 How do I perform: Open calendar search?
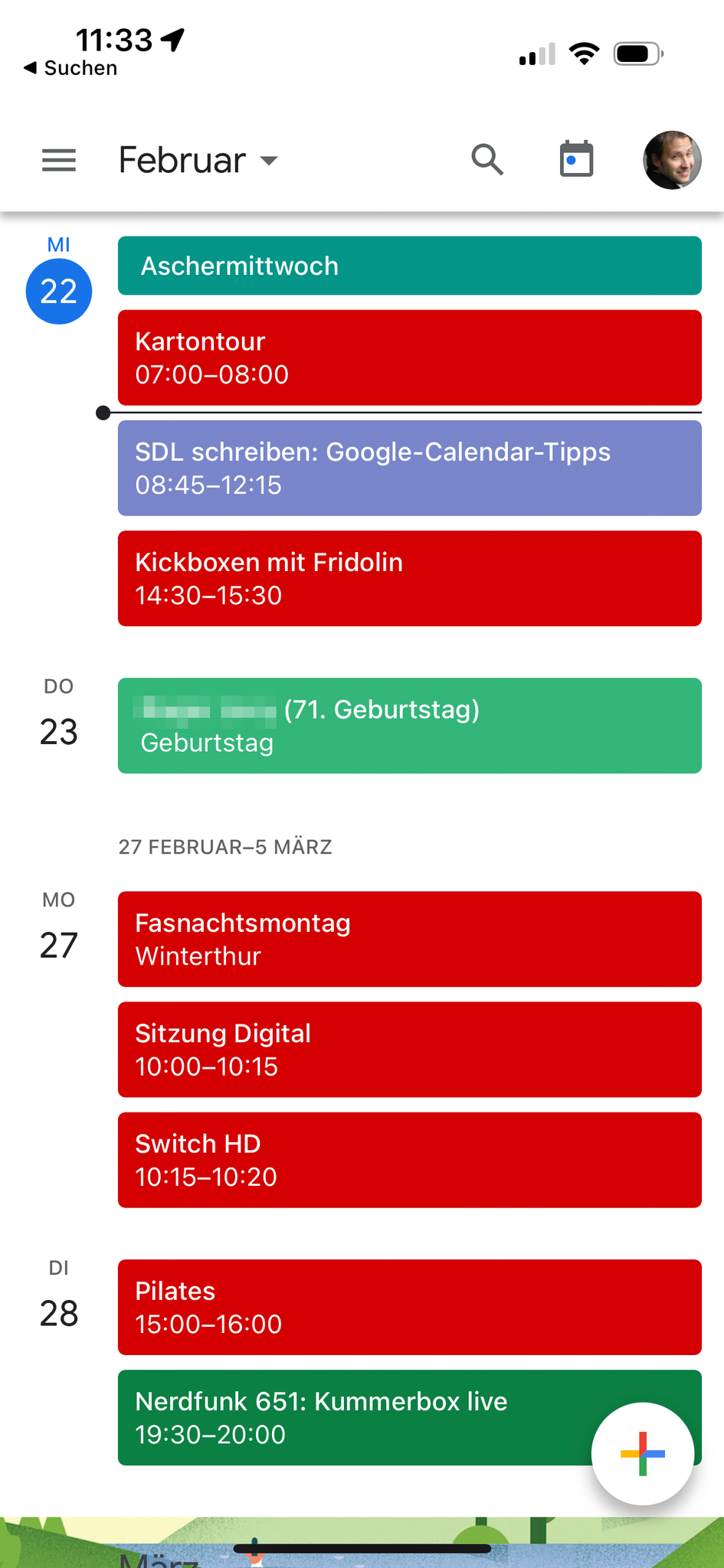pos(486,160)
